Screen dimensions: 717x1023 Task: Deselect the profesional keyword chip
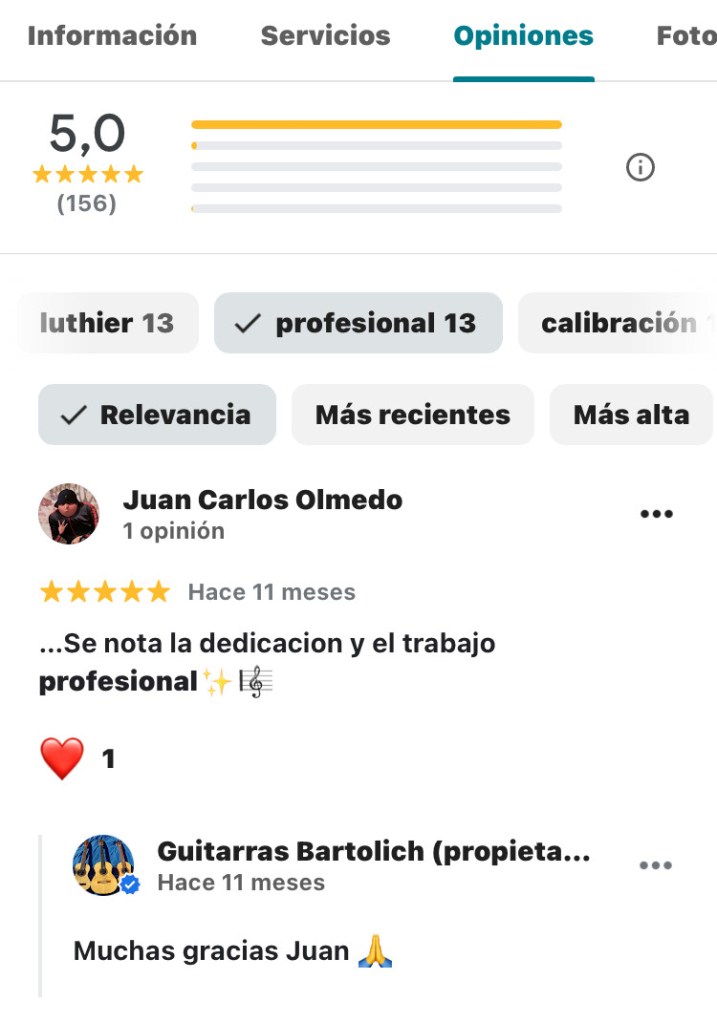click(x=357, y=323)
